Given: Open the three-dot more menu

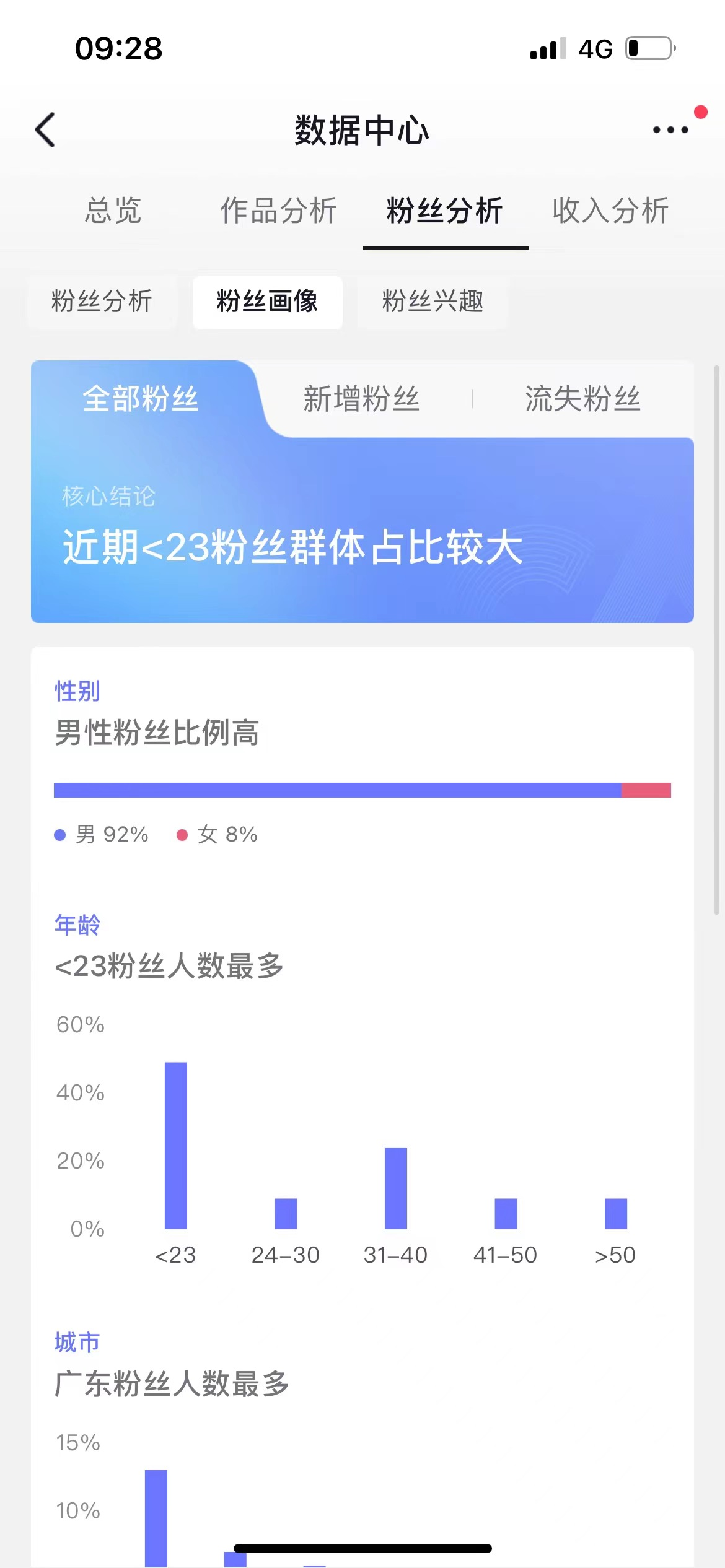Looking at the screenshot, I should point(670,130).
